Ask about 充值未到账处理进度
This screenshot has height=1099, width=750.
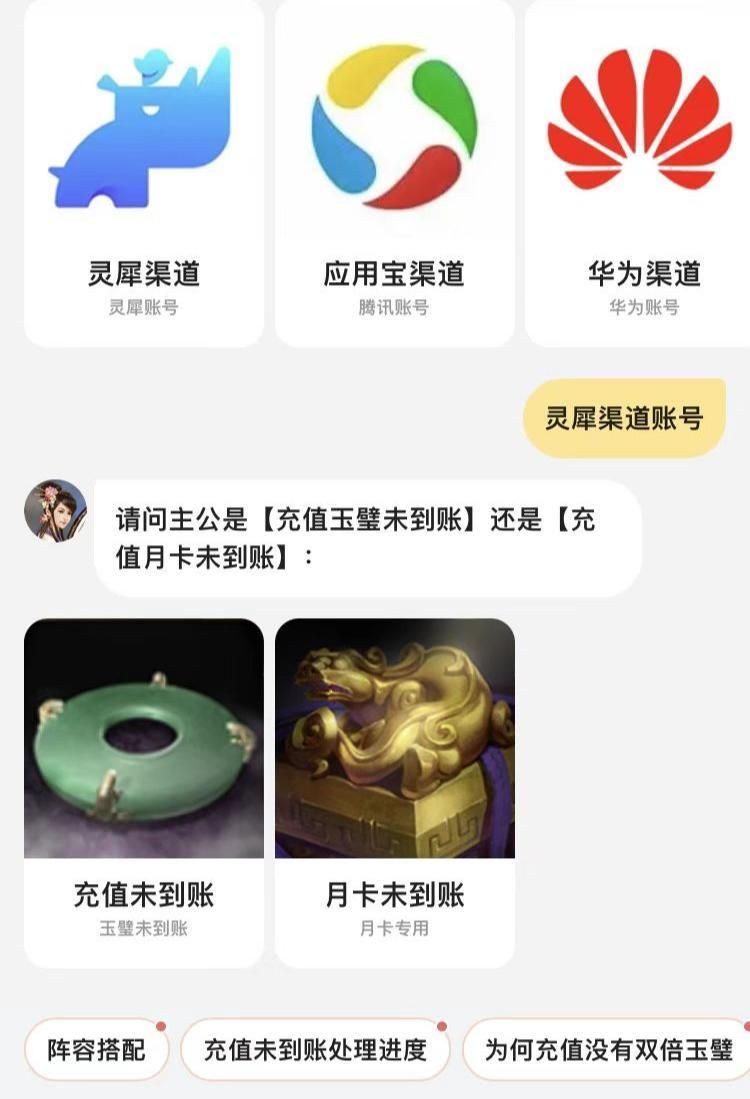click(315, 1049)
